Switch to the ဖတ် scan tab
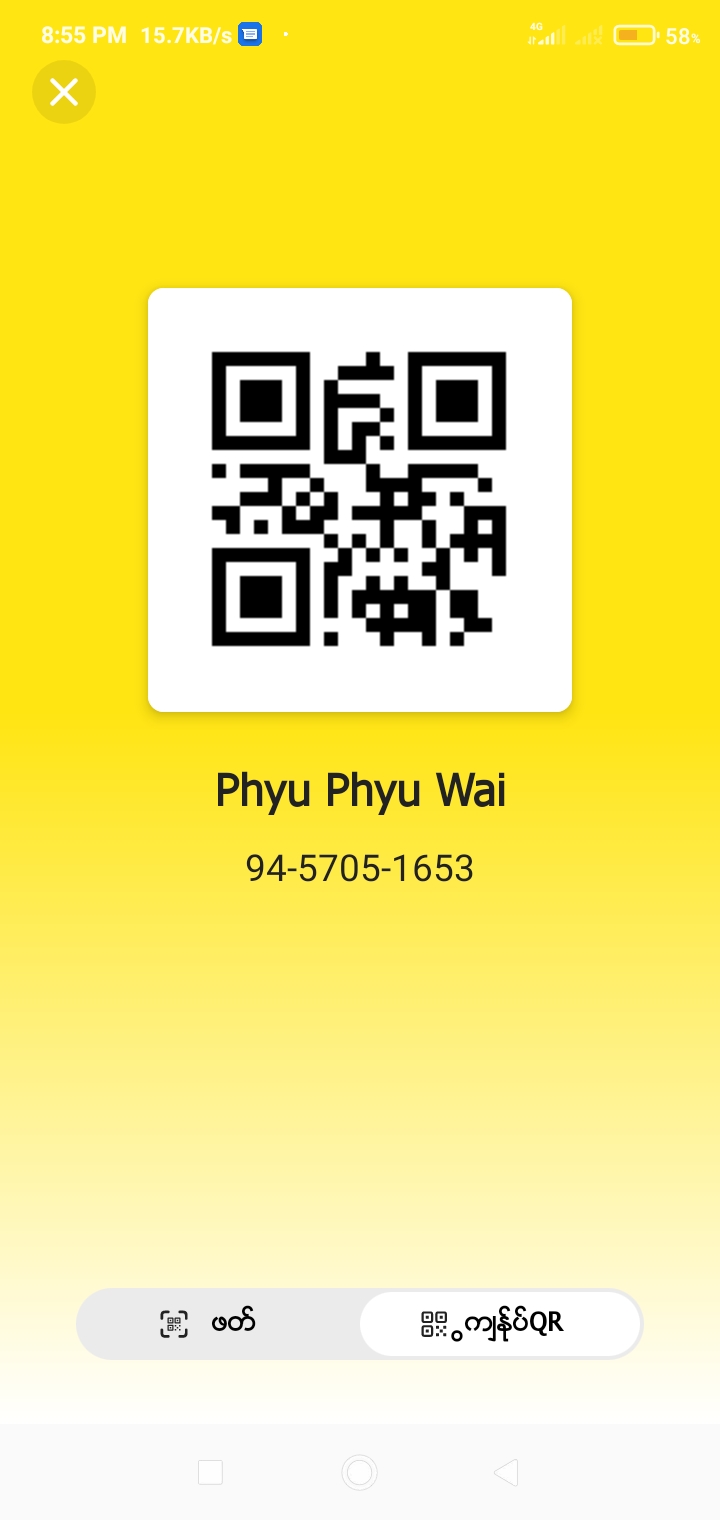The width and height of the screenshot is (720, 1520). click(x=218, y=1323)
